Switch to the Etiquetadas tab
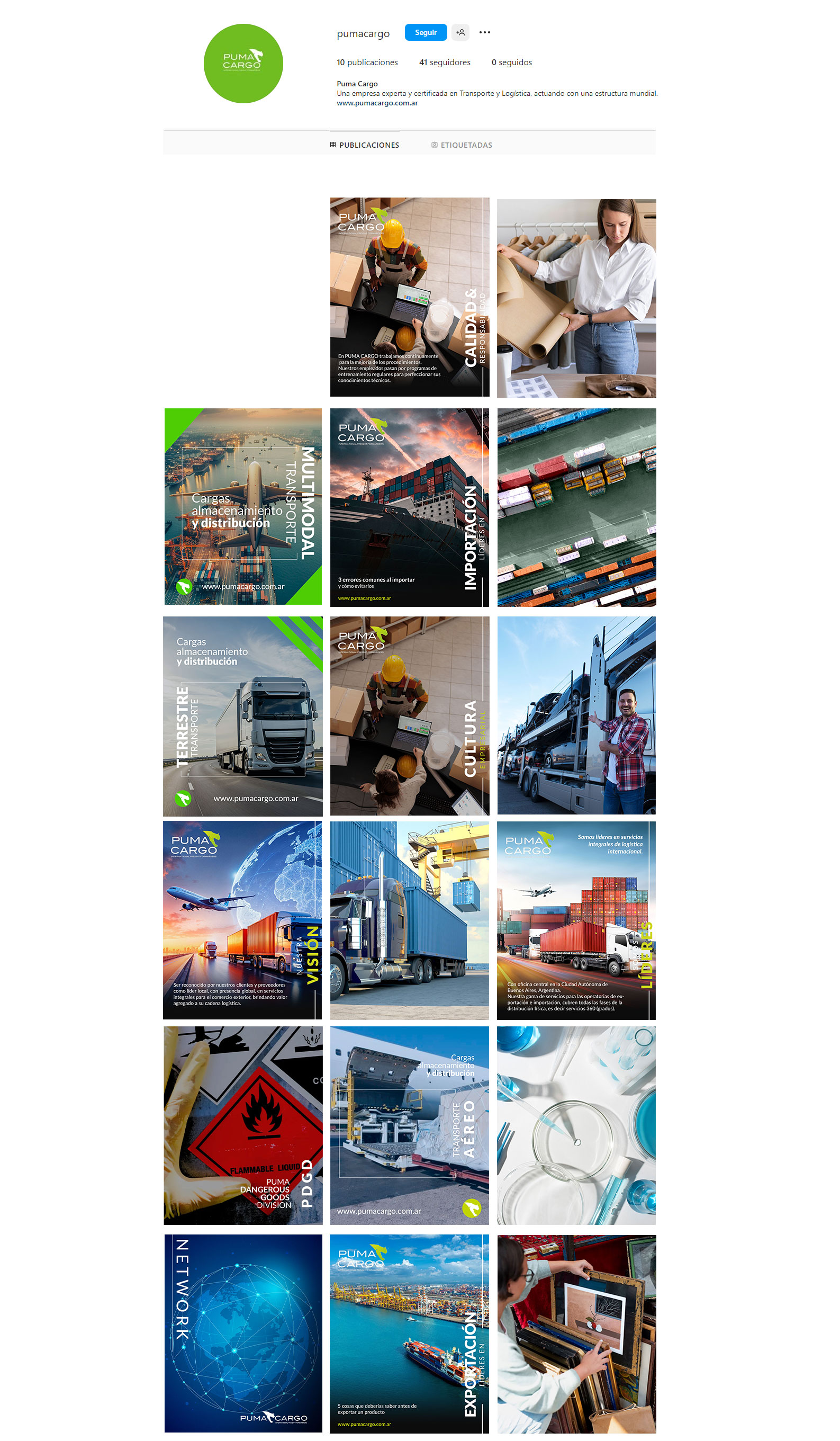 461,145
